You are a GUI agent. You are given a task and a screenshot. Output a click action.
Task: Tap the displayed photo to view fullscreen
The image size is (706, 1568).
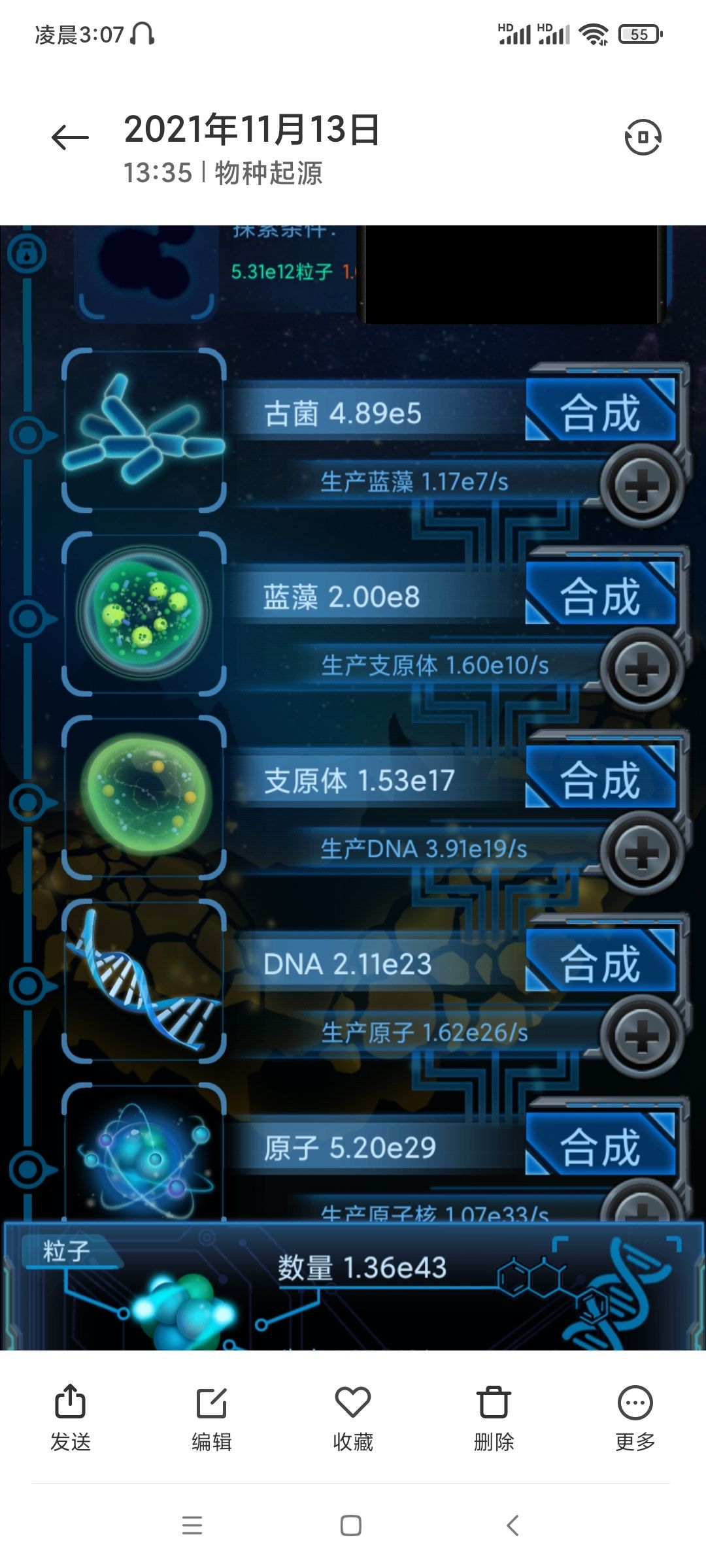tap(353, 787)
